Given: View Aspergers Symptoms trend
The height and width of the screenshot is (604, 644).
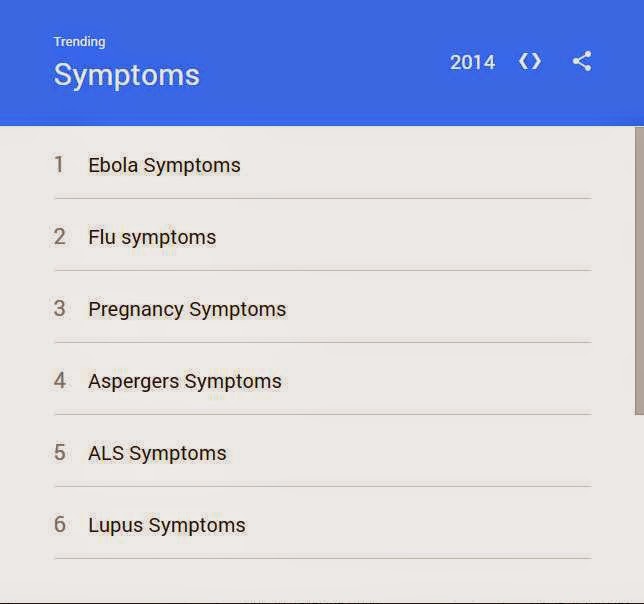Looking at the screenshot, I should click(x=185, y=381).
